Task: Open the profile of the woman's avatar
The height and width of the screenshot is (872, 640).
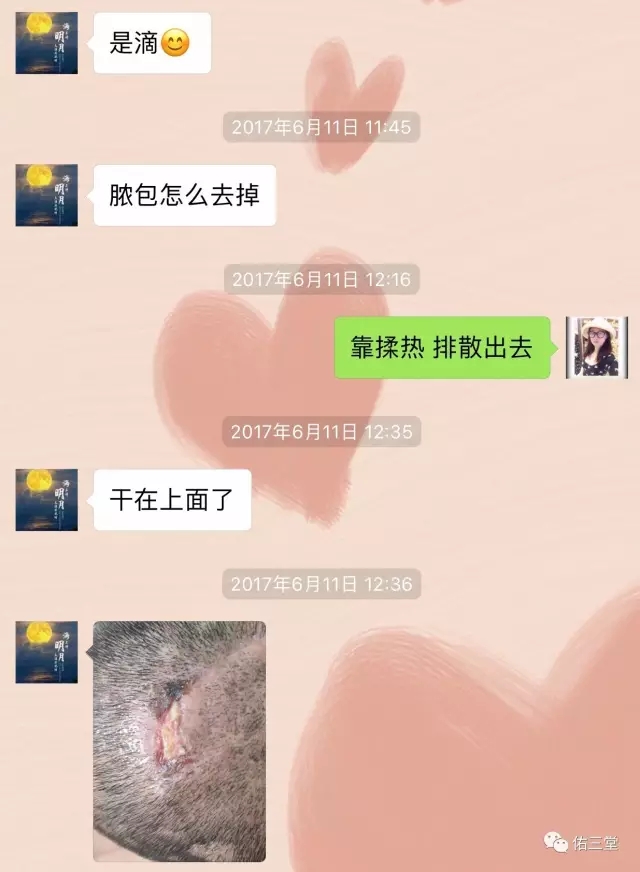Action: coord(596,347)
